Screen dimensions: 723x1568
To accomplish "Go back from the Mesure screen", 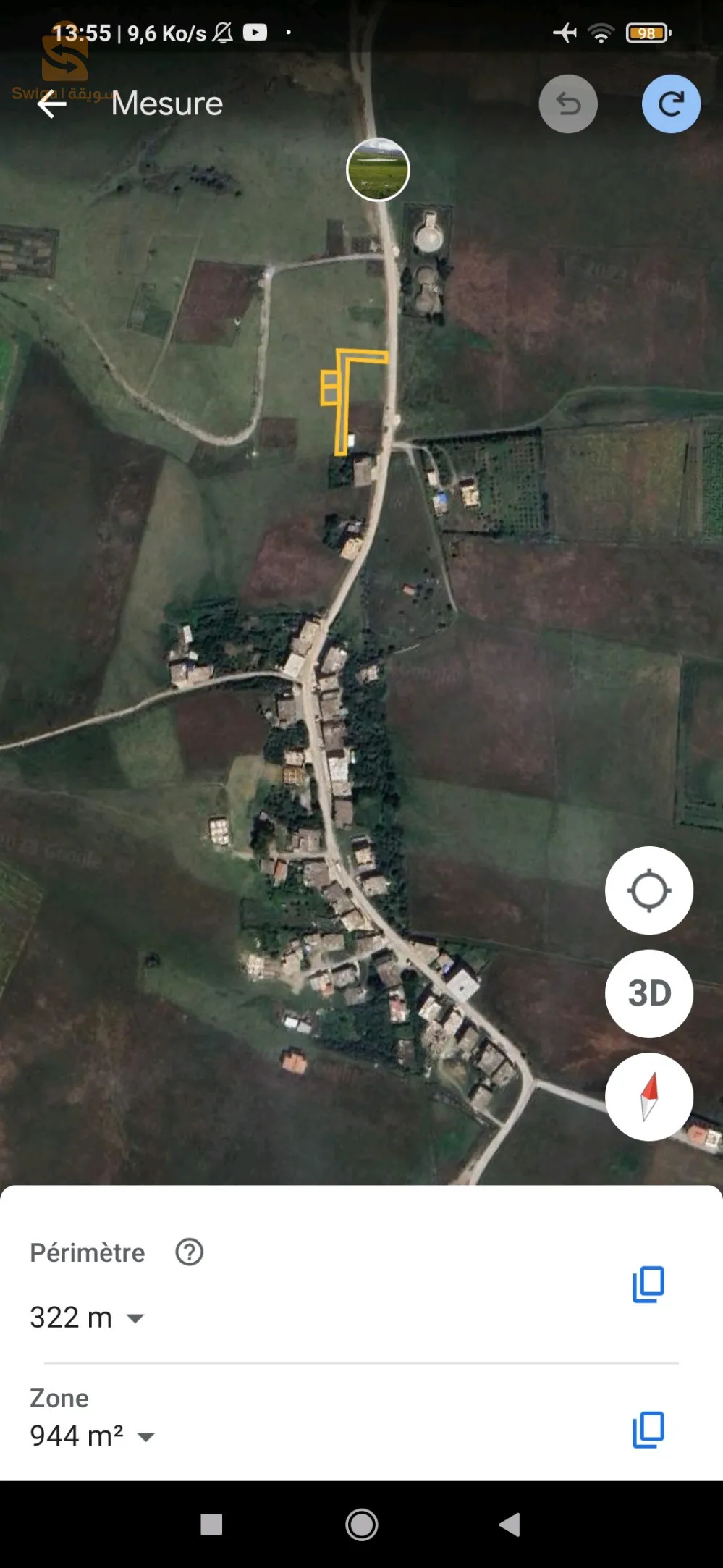I will [x=51, y=104].
